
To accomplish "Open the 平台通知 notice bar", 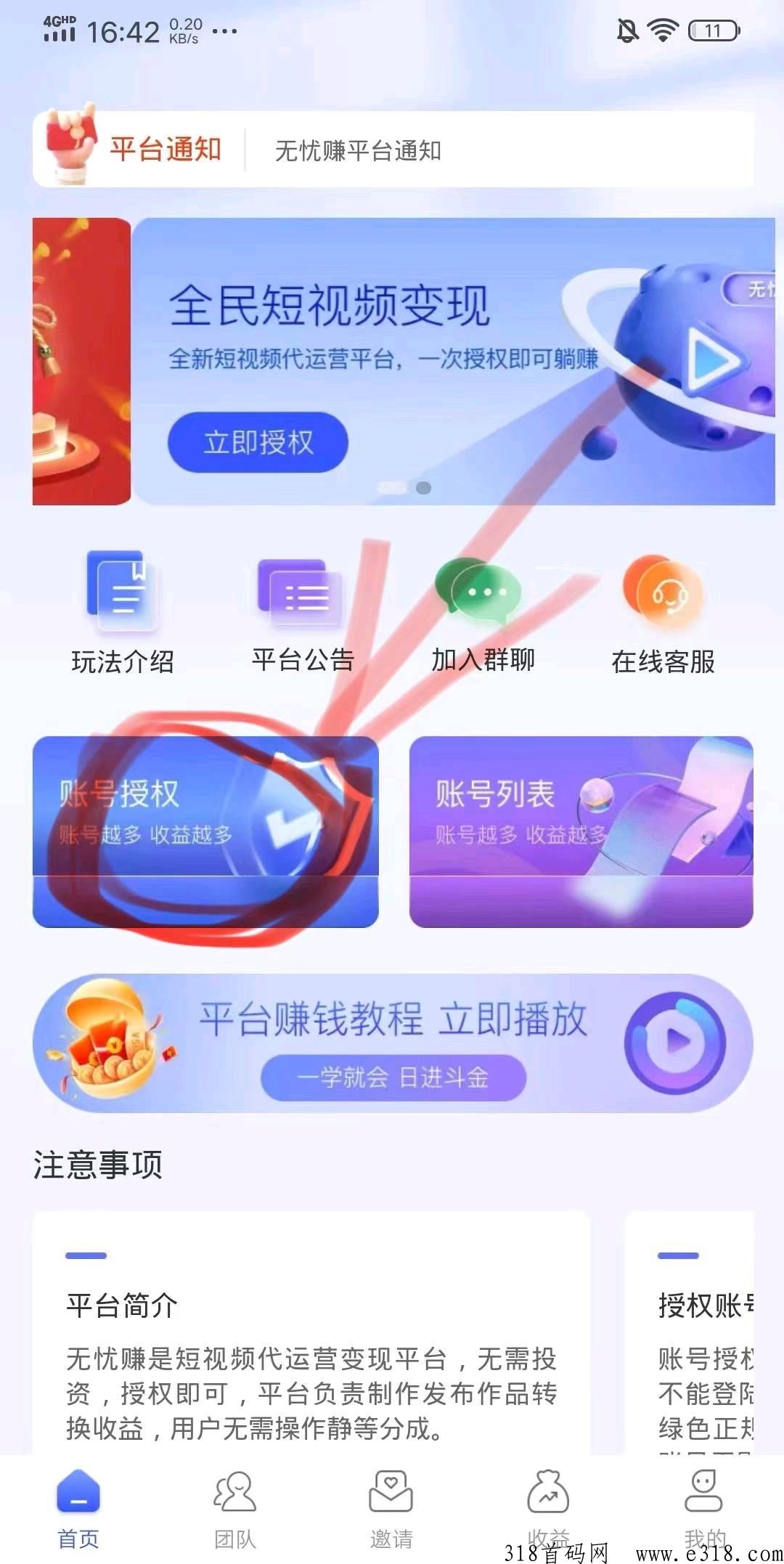I will pos(392,150).
